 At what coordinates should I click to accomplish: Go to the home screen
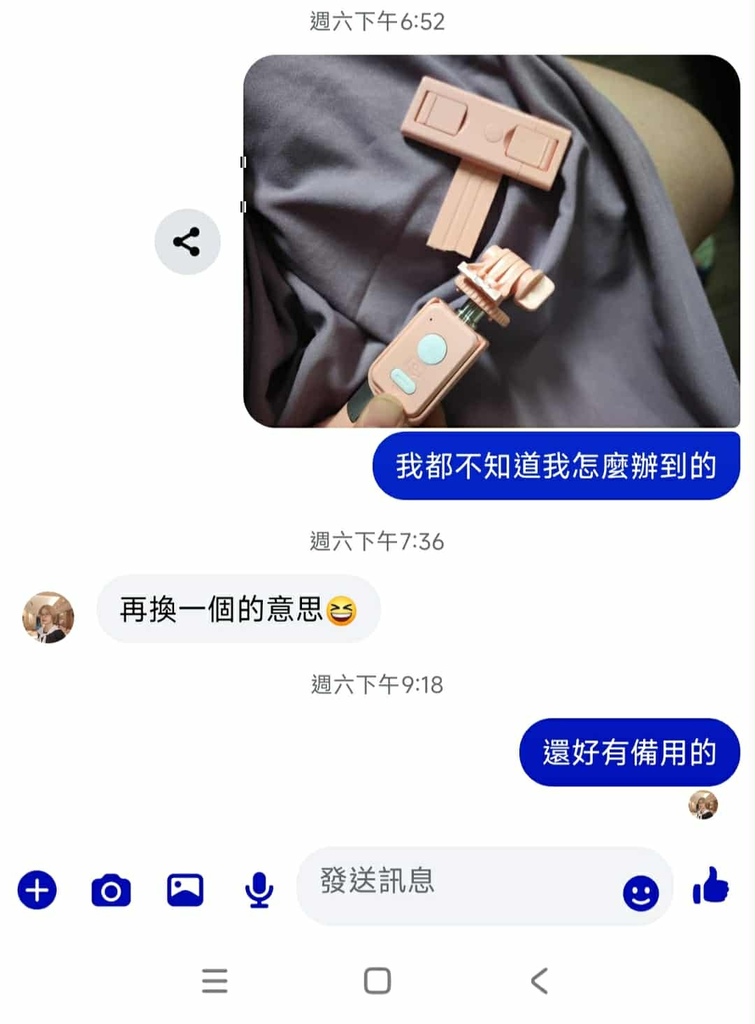click(377, 980)
